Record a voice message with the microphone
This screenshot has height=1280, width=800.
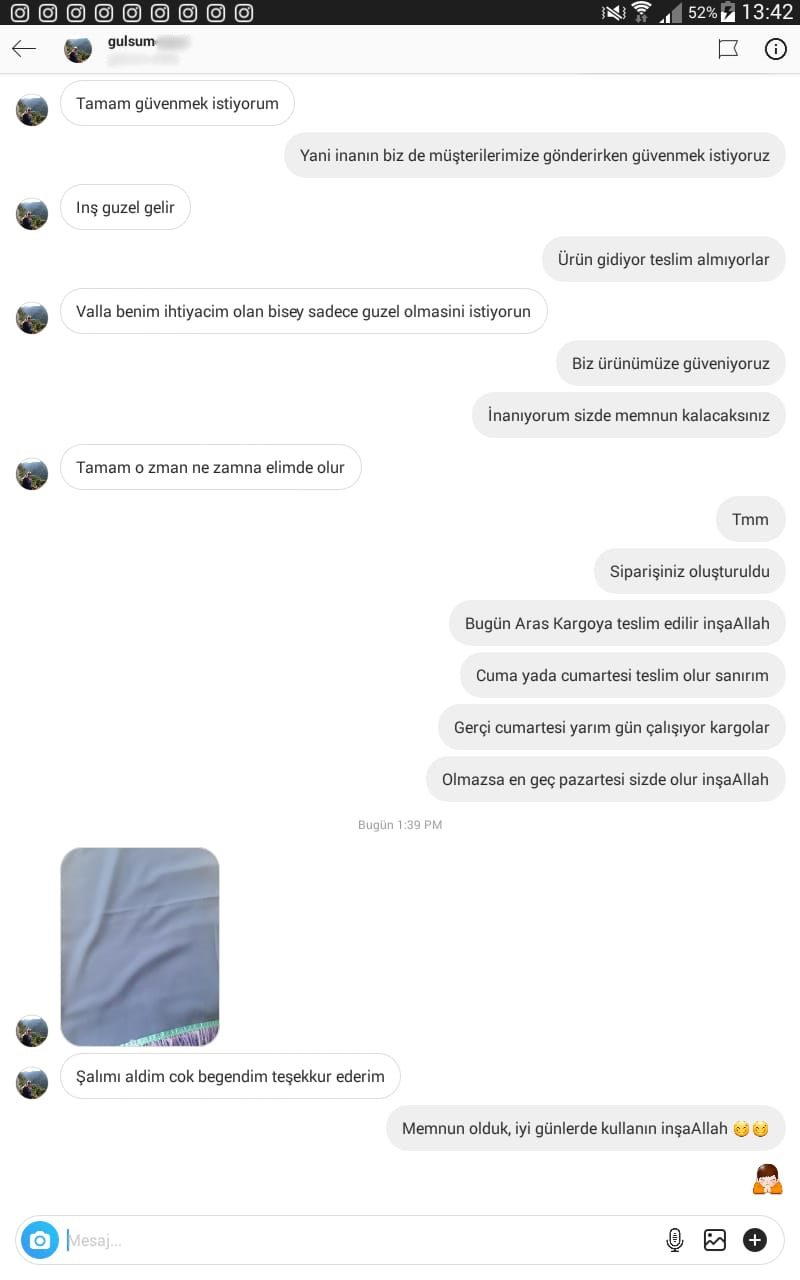pos(675,1241)
